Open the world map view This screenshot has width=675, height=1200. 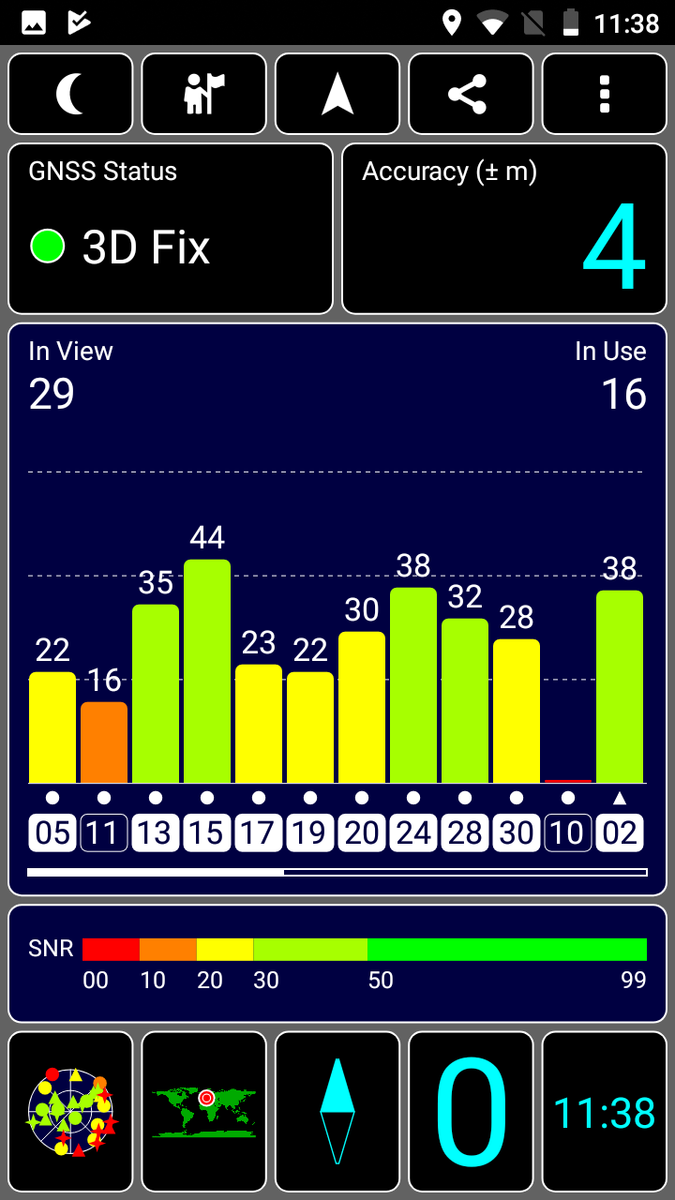[x=204, y=1112]
